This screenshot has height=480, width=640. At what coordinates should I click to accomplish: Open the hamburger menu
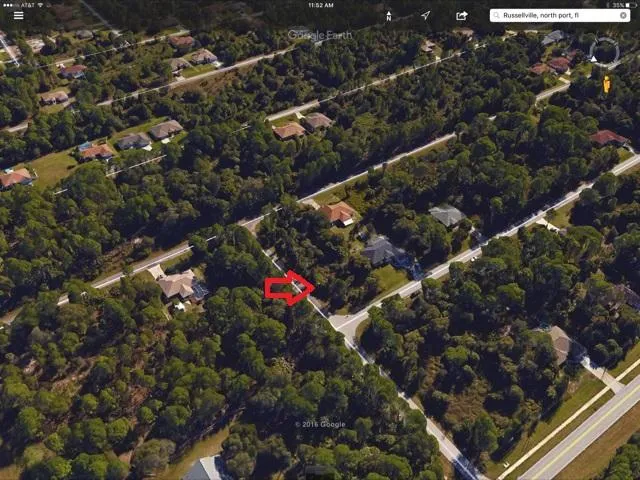coord(18,15)
